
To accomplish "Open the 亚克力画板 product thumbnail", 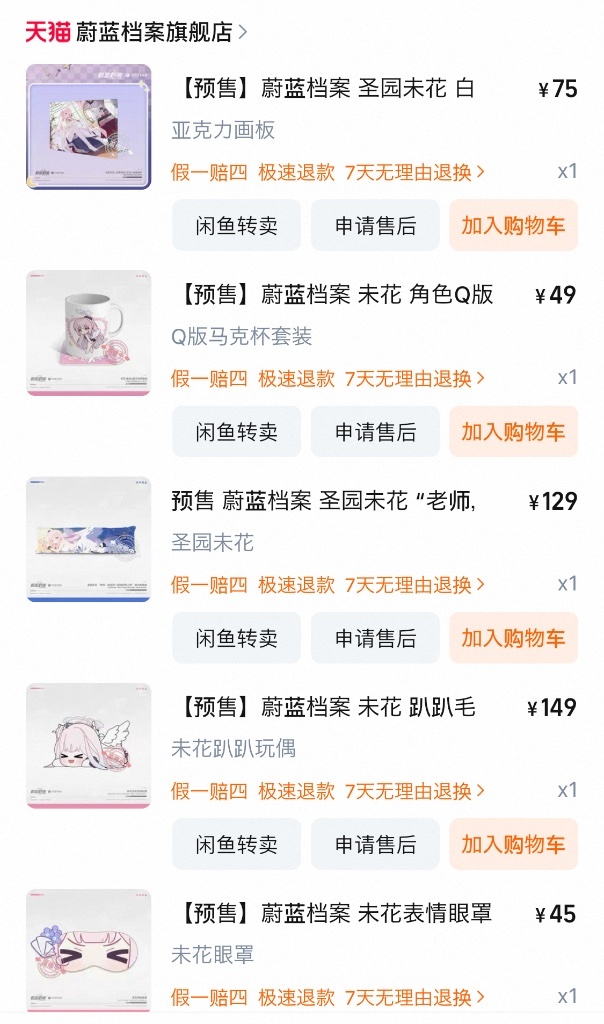I will tap(88, 127).
